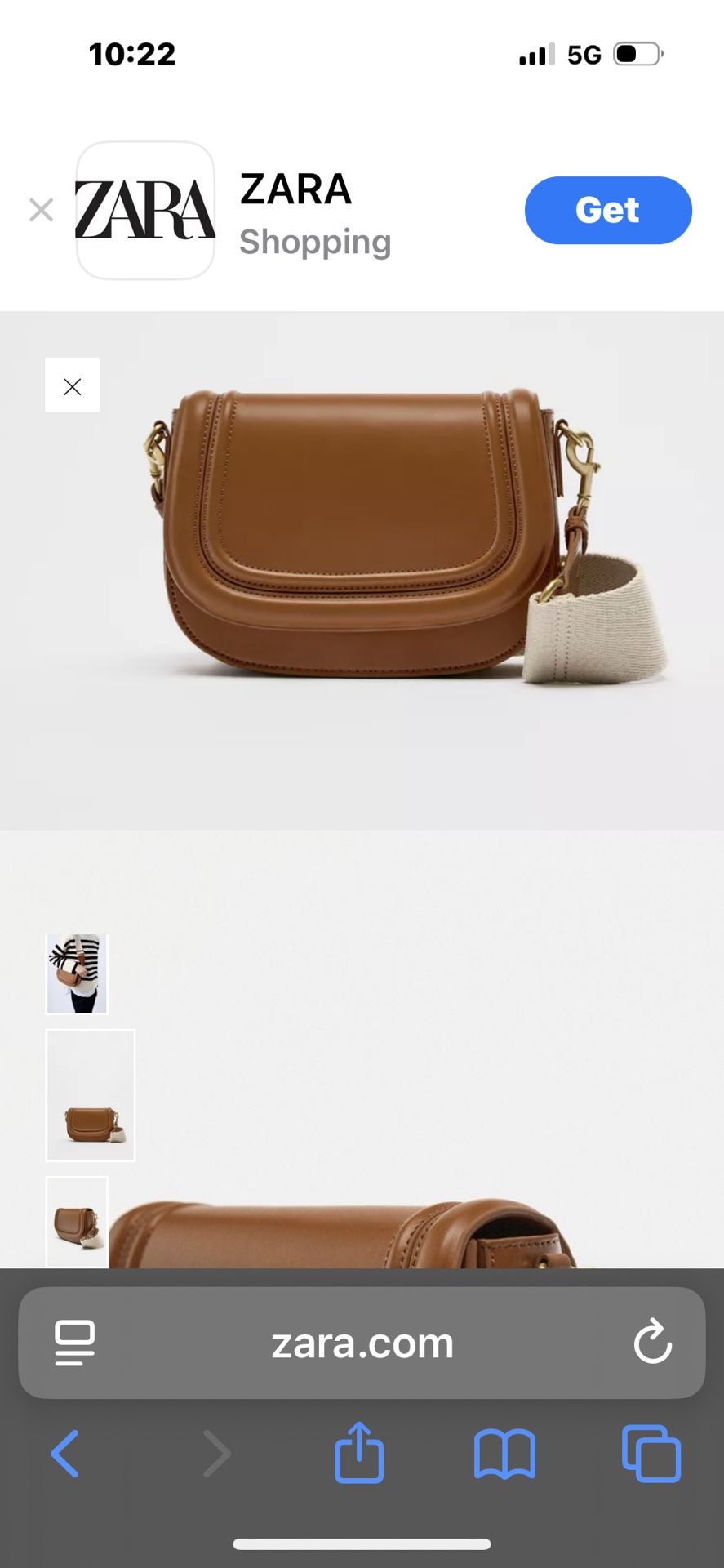Get the ZARA Shopping app

(607, 210)
